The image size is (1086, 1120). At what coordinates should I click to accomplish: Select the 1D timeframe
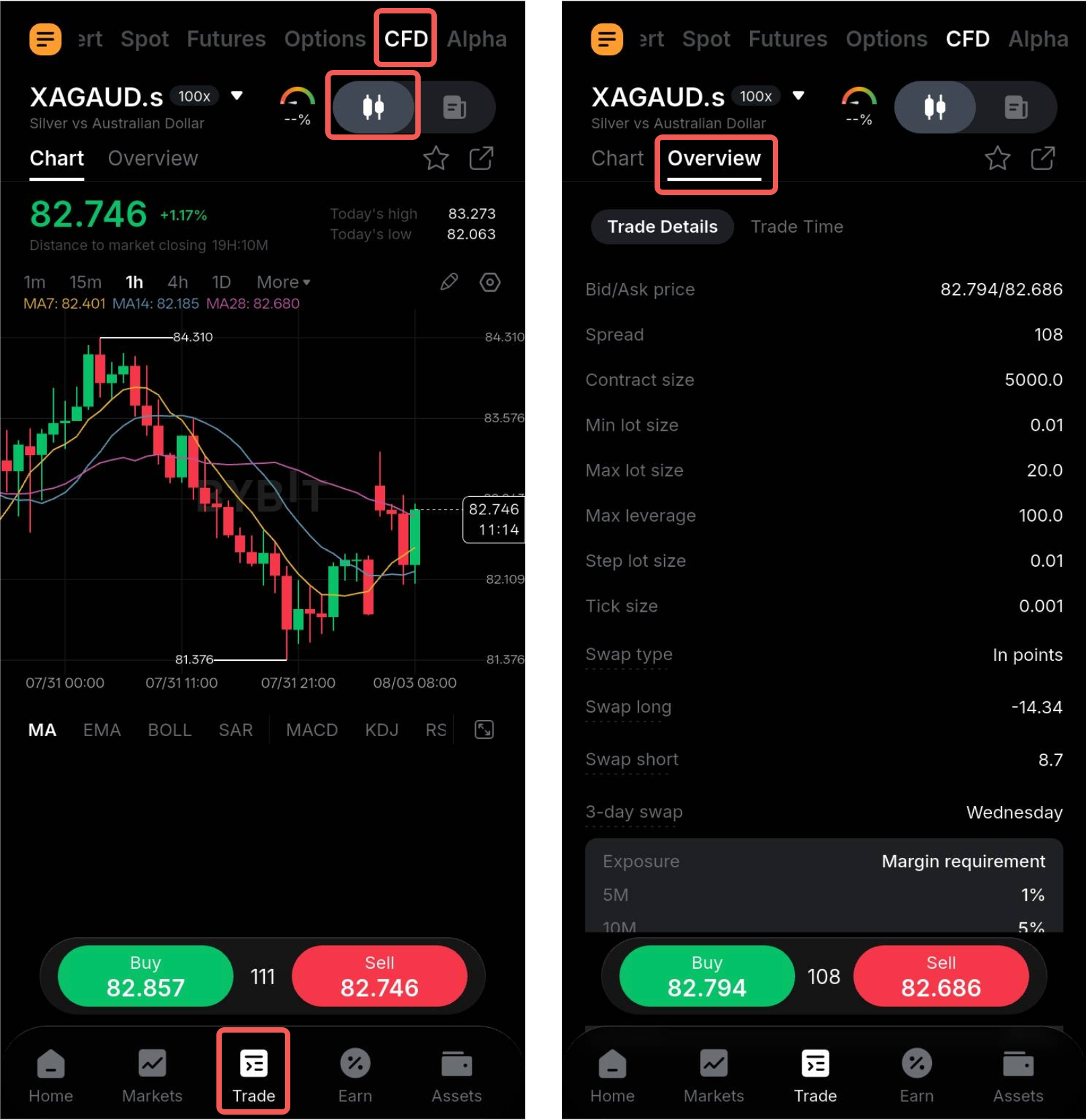tap(221, 282)
